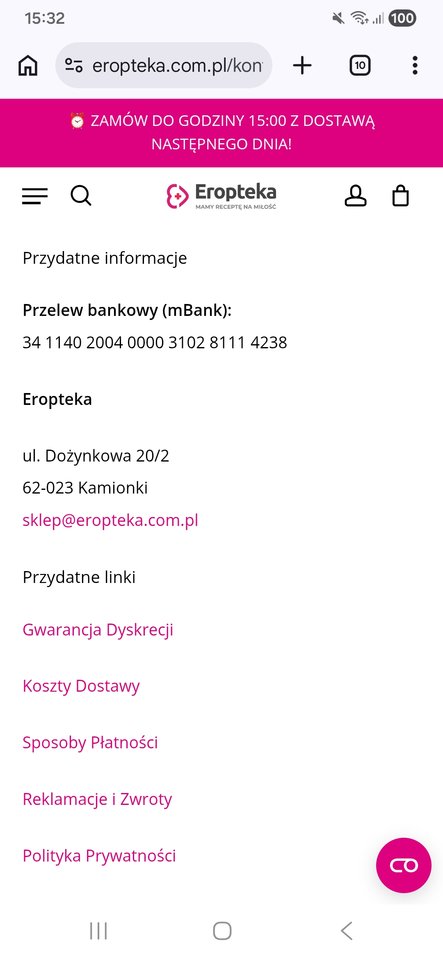The height and width of the screenshot is (960, 443).
Task: Open the Gwarancja Dyskrecji link
Action: (98, 629)
